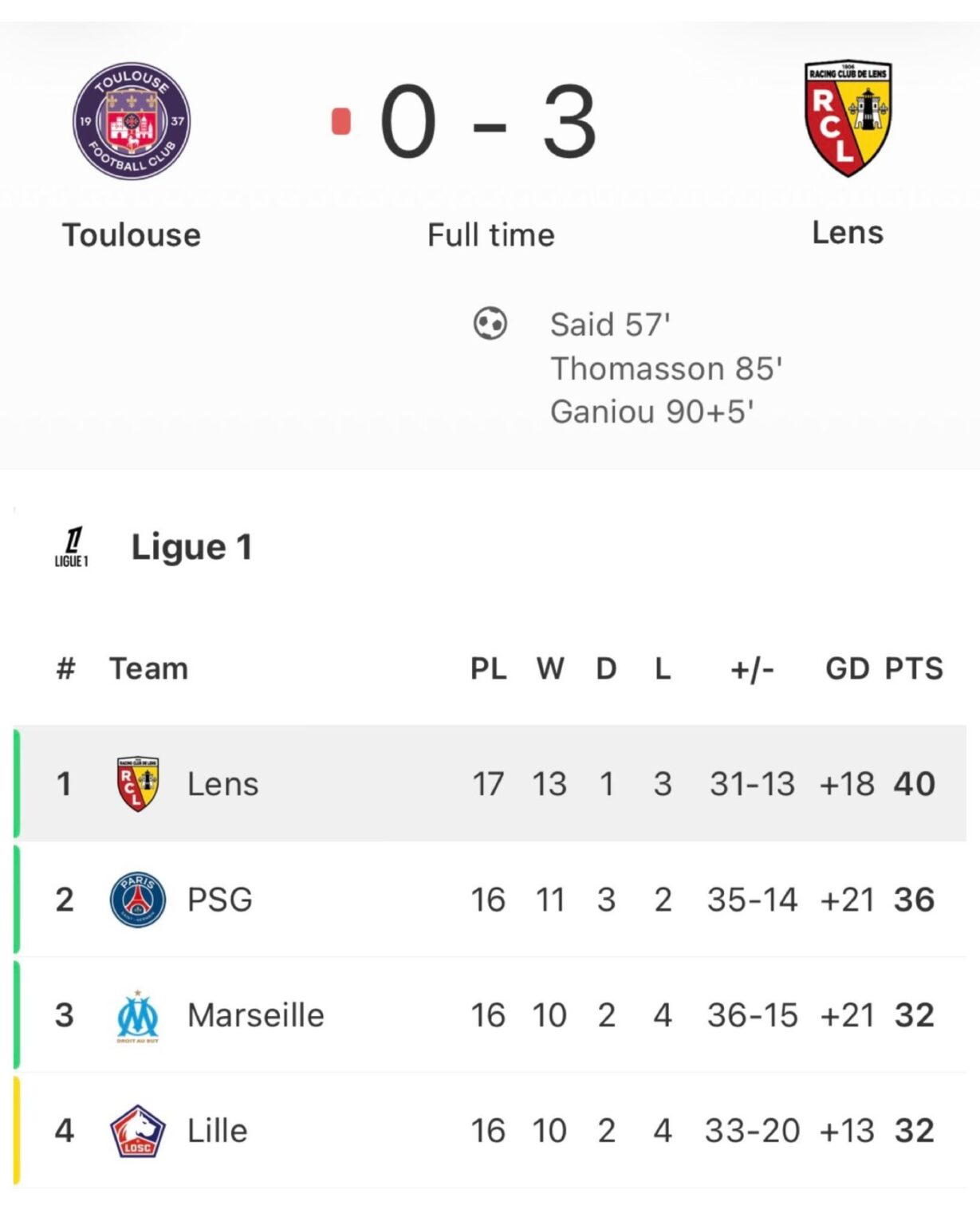Click the scorer entry for Thomasson 85'

(668, 368)
